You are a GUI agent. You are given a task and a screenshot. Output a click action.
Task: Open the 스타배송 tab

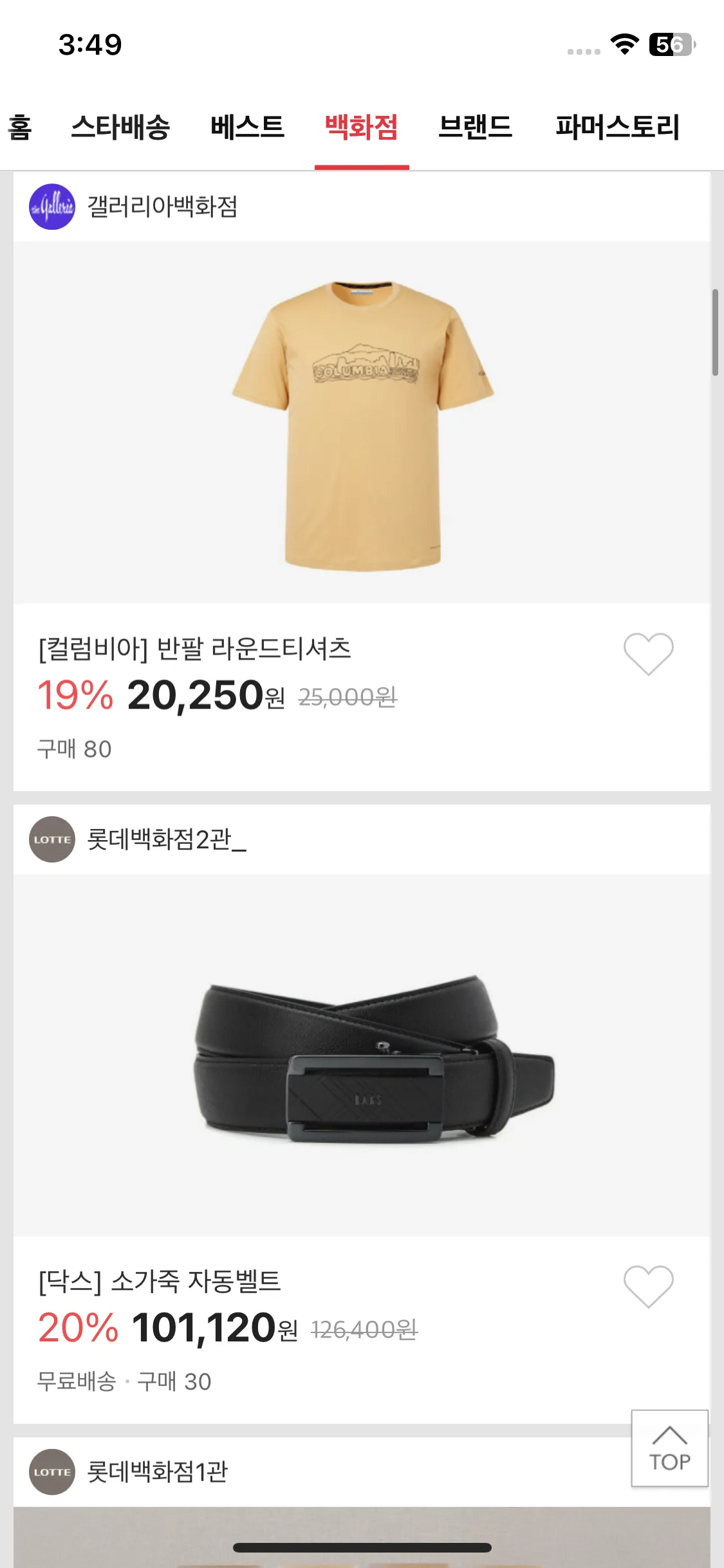tap(120, 127)
